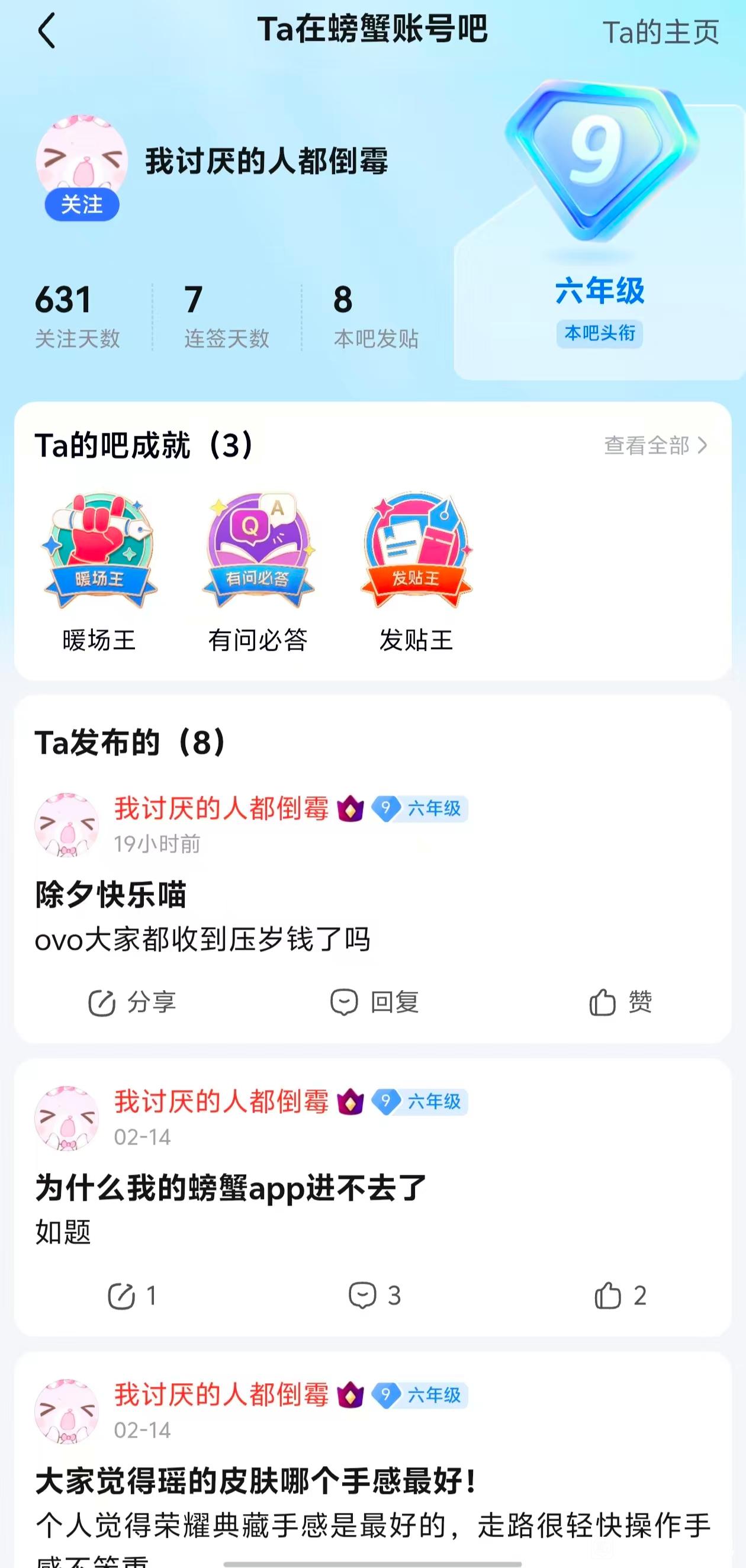The height and width of the screenshot is (1568, 746).
Task: Open post about 瑶的皮肤手感
Action: (x=256, y=1481)
